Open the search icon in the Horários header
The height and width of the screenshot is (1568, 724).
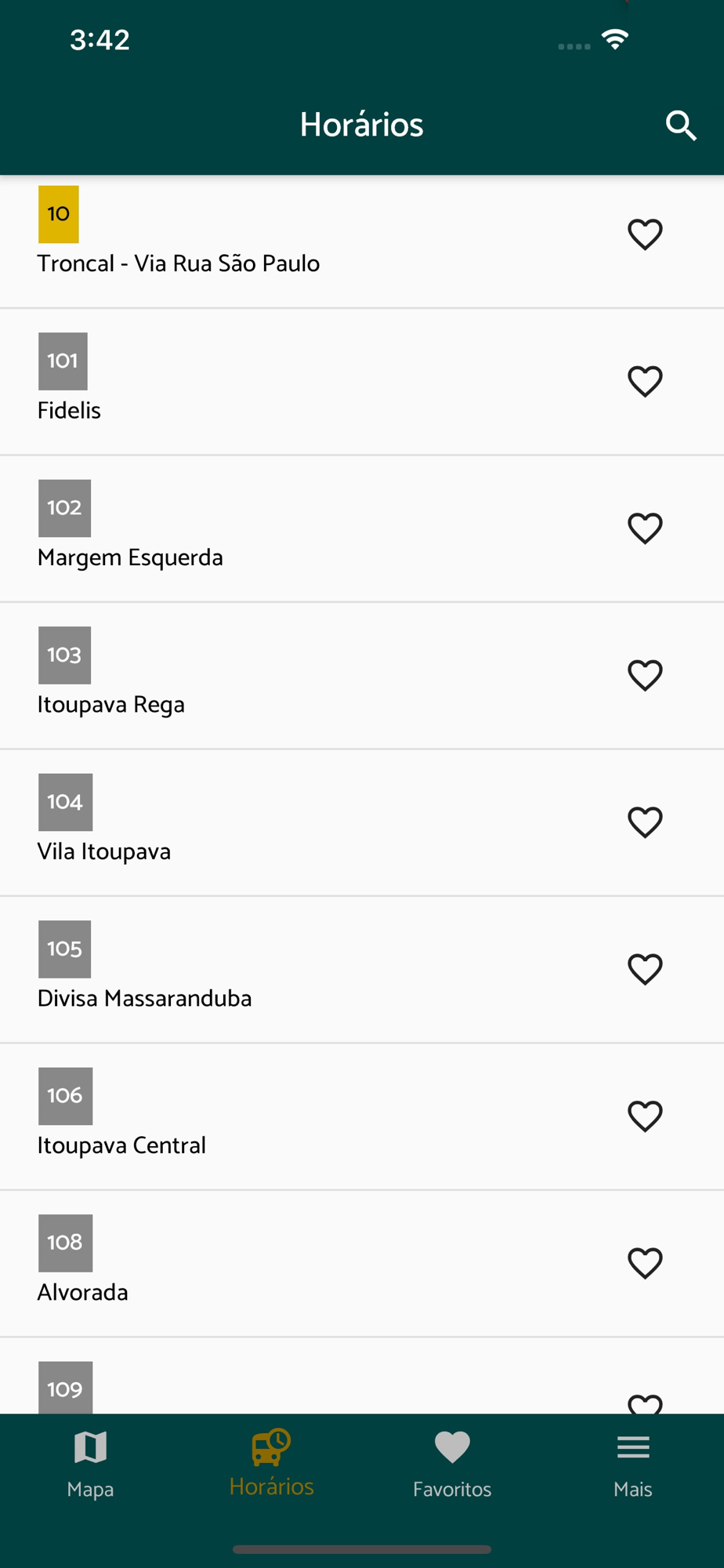(x=681, y=125)
